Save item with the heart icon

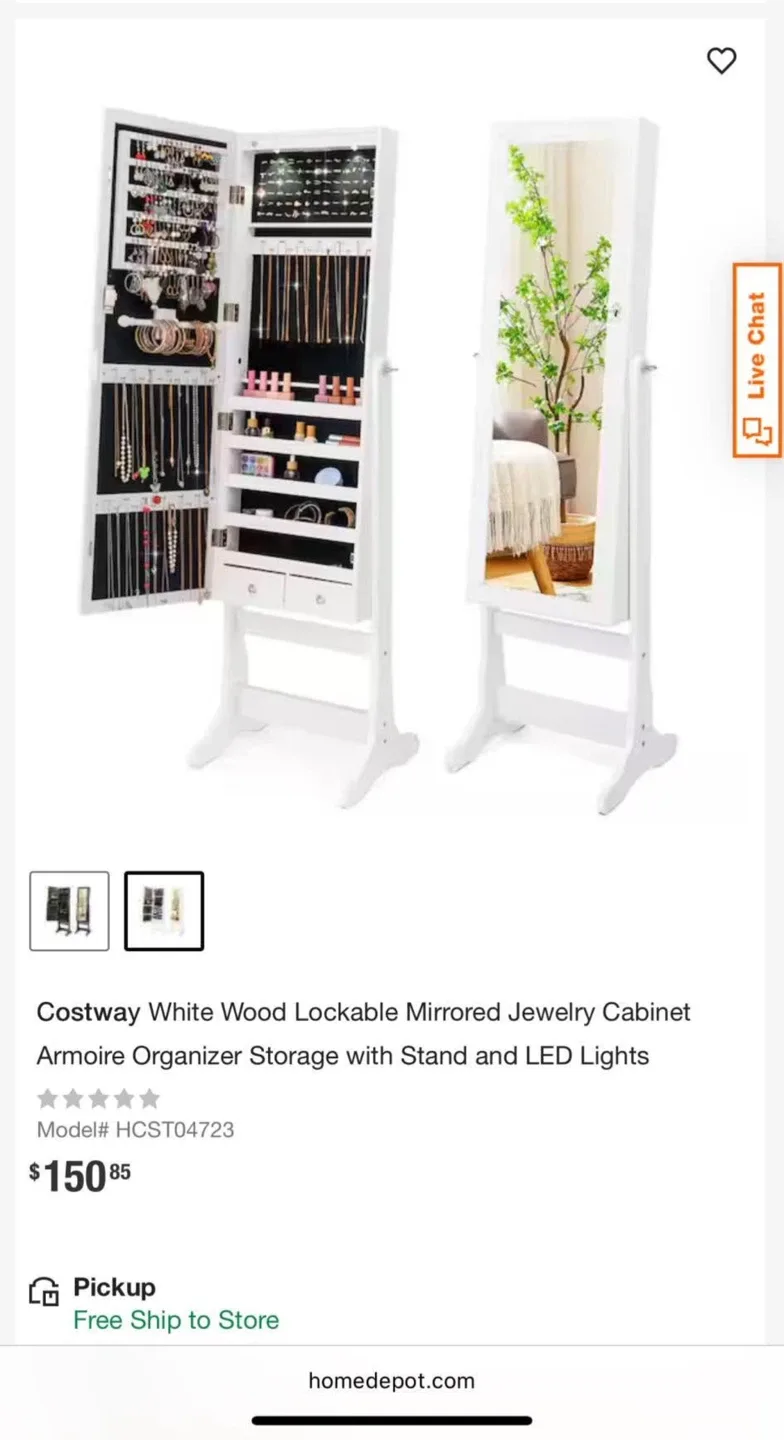point(721,61)
